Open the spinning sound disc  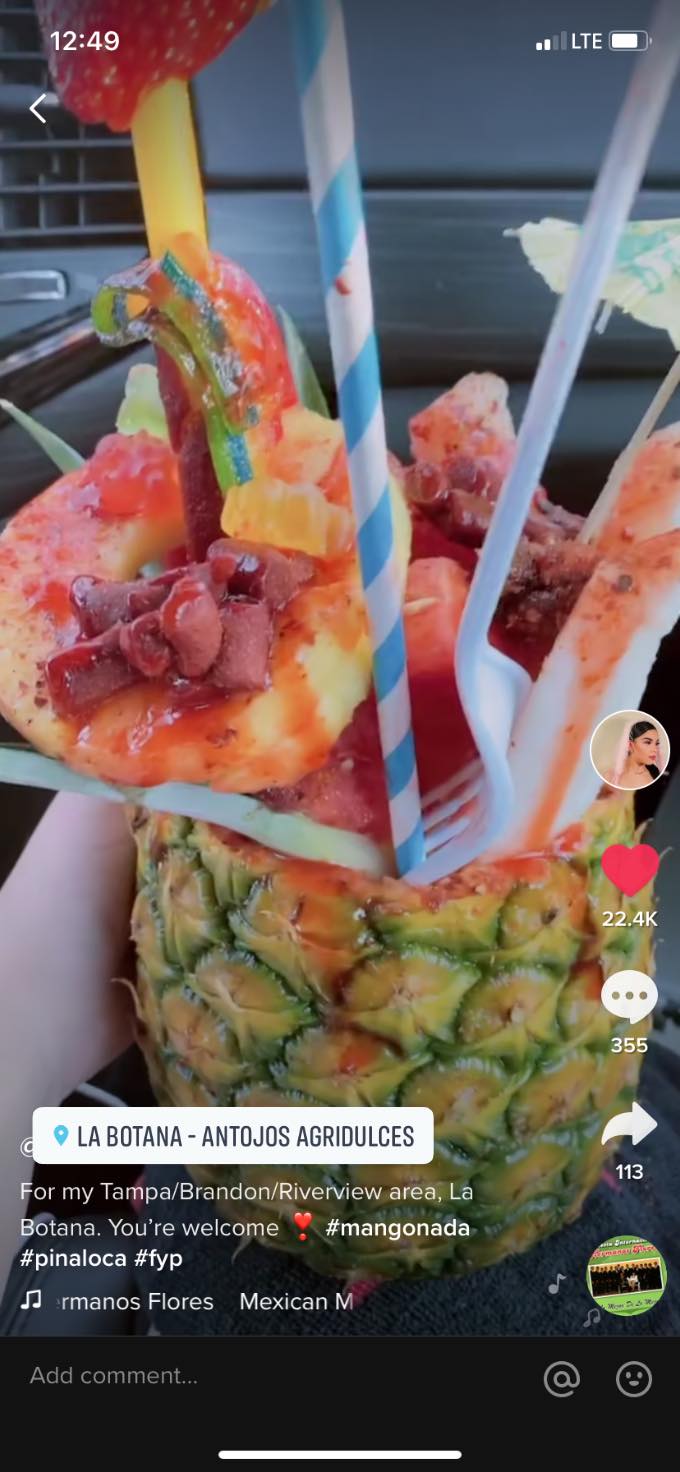[626, 1277]
